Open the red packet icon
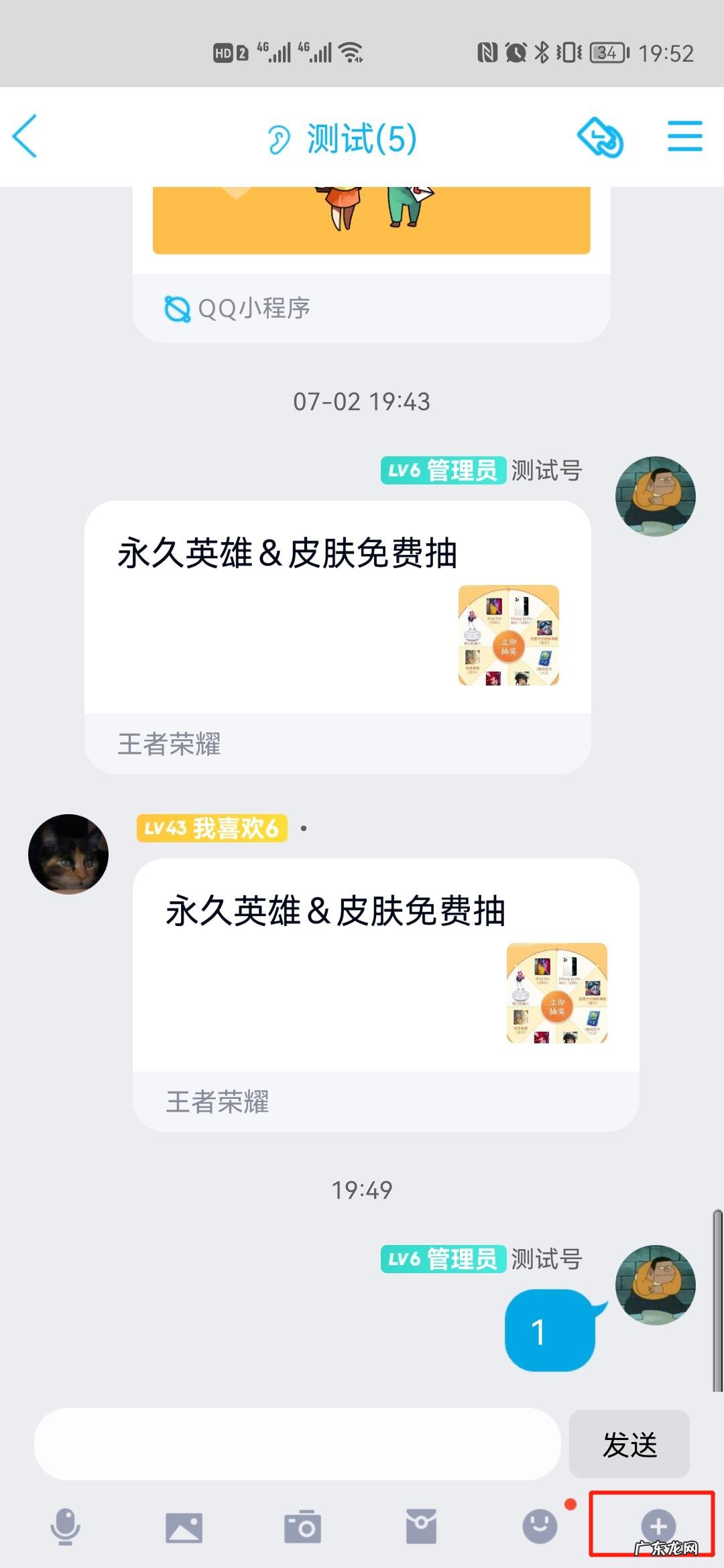724x1568 pixels. (420, 1526)
